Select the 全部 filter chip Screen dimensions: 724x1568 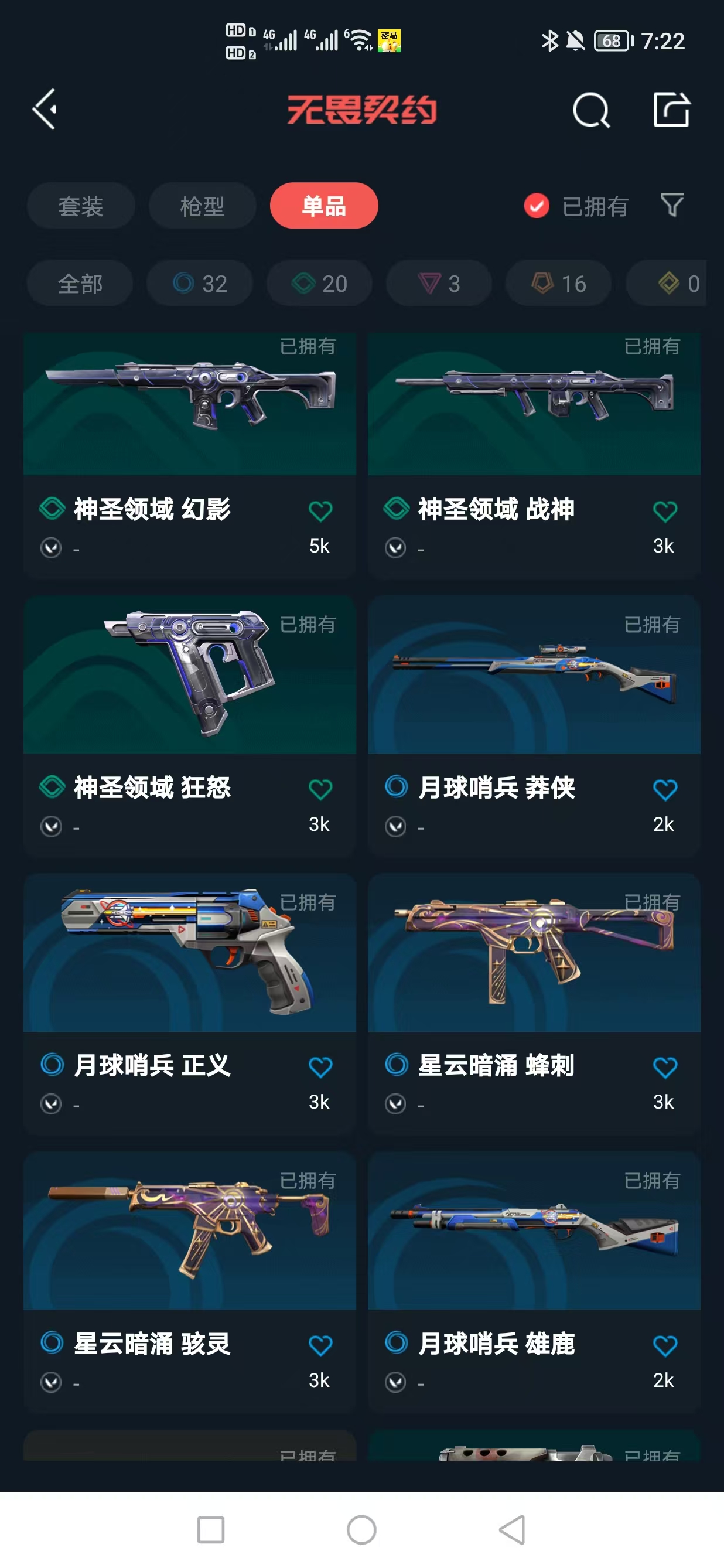click(x=80, y=284)
